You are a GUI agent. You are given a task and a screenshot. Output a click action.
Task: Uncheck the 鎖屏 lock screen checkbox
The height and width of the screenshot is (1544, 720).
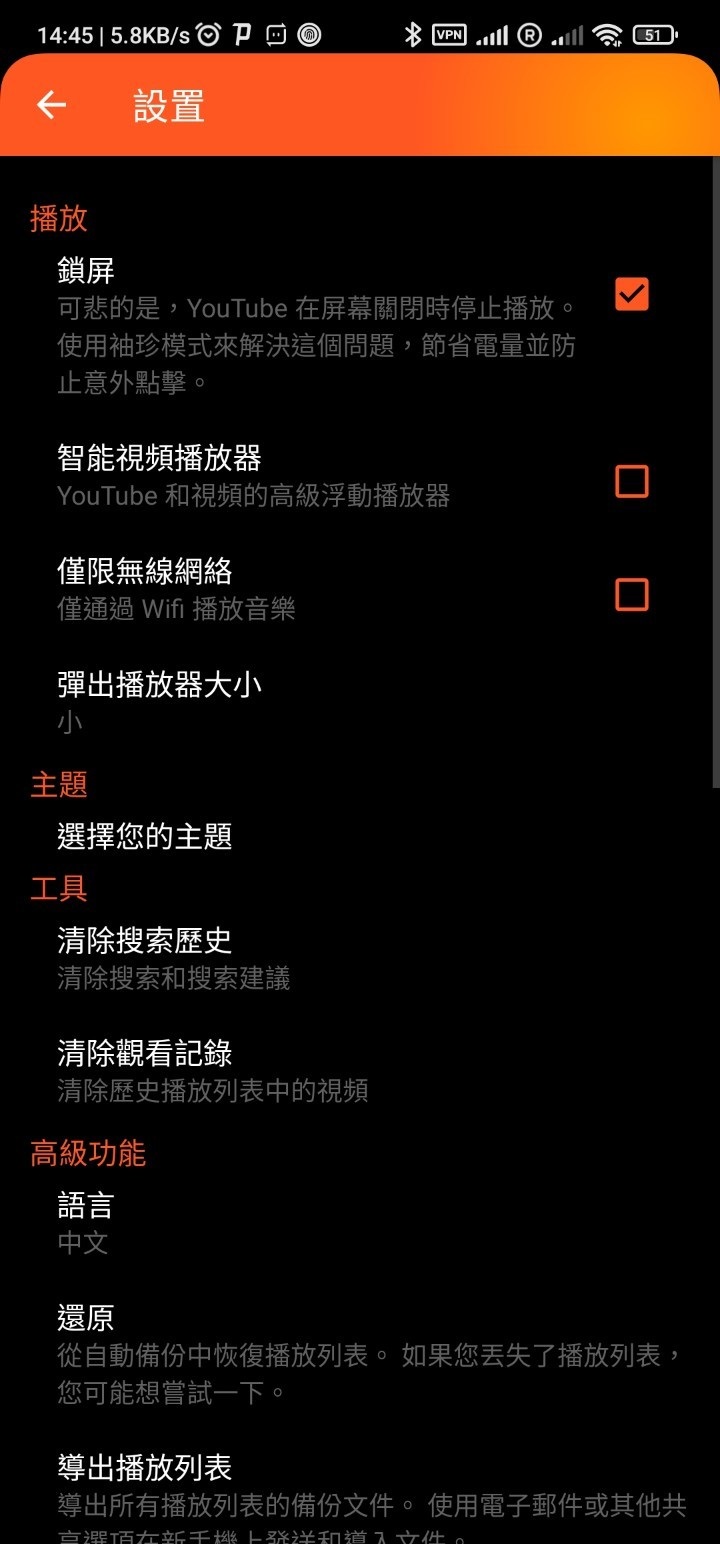click(x=631, y=294)
